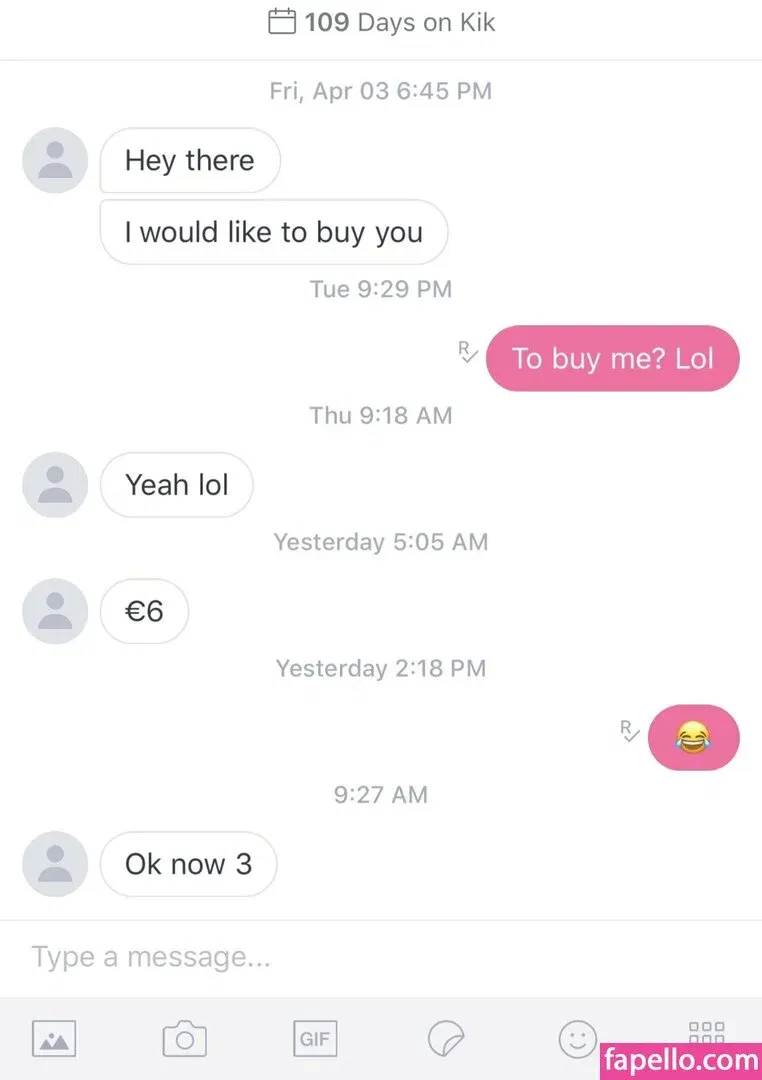Focus the Type a message field
762x1080 pixels.
pos(300,957)
